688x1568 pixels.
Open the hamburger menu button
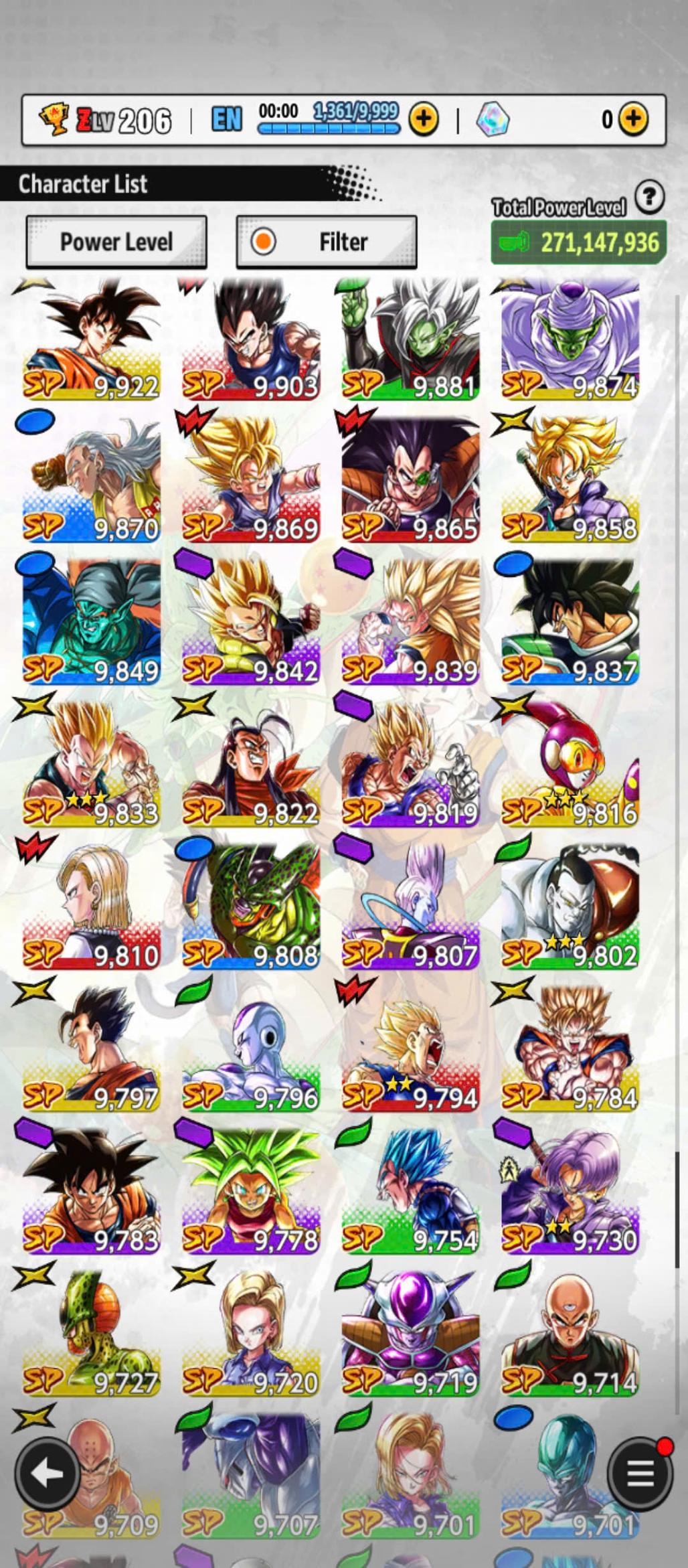coord(640,1473)
